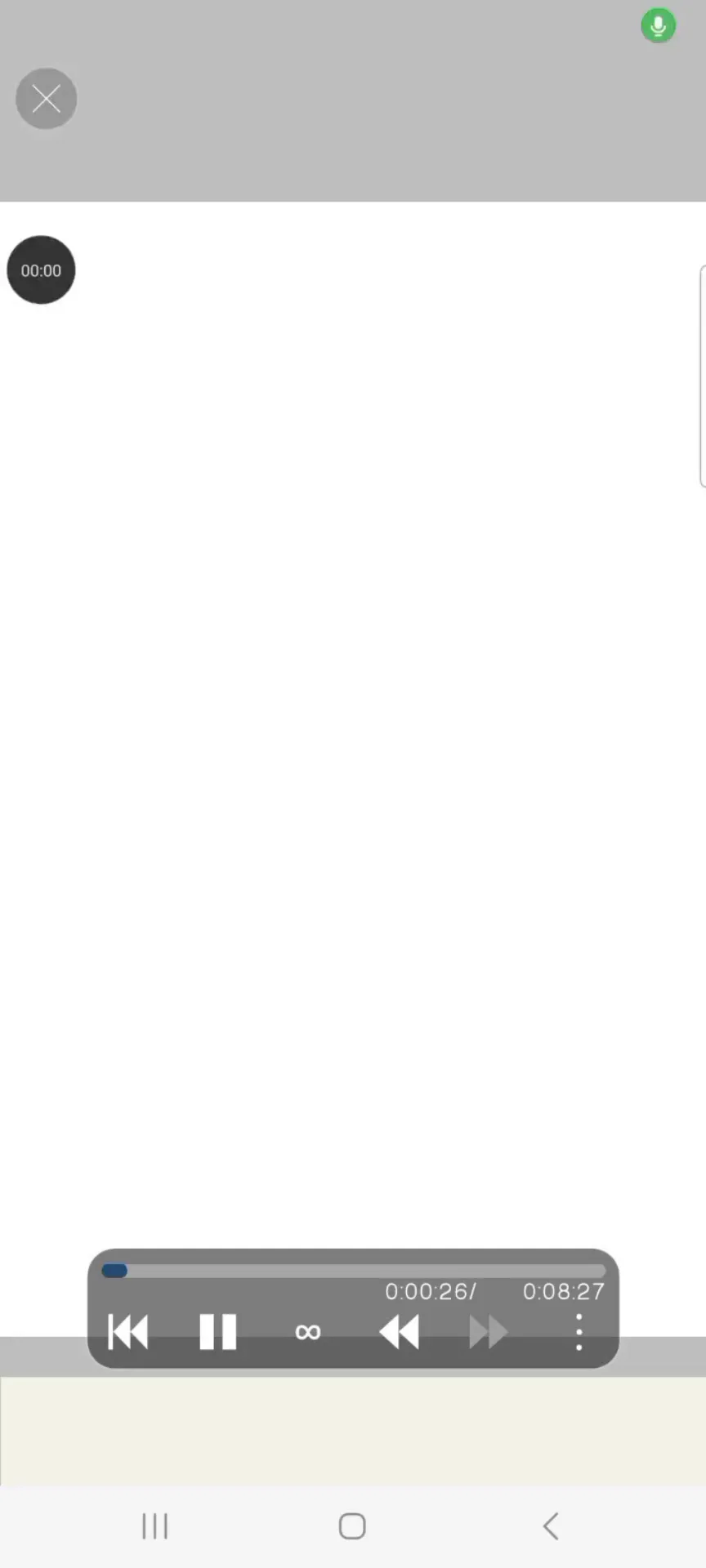Open the player's three-dot options menu
This screenshot has height=1568, width=706.
(579, 1332)
